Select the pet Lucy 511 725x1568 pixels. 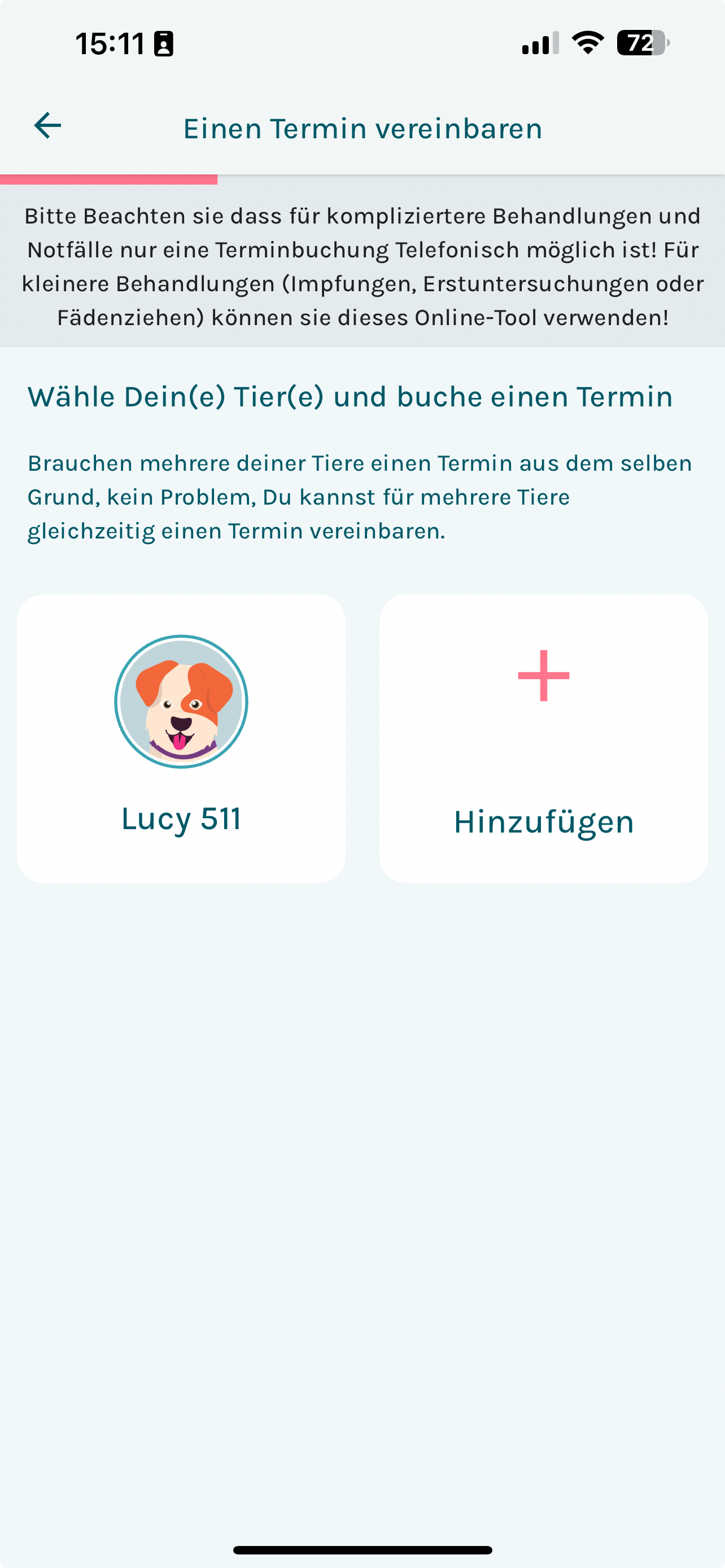point(181,738)
